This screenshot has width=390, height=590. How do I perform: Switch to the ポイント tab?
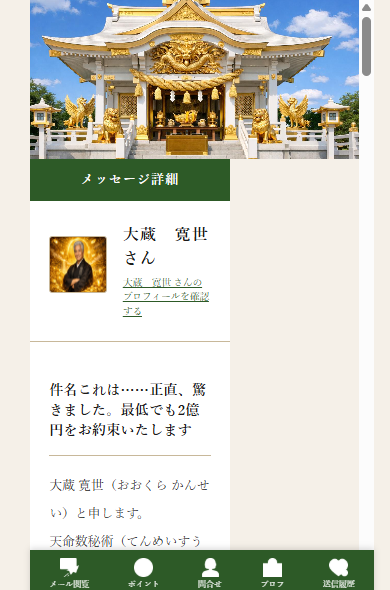[x=143, y=573]
